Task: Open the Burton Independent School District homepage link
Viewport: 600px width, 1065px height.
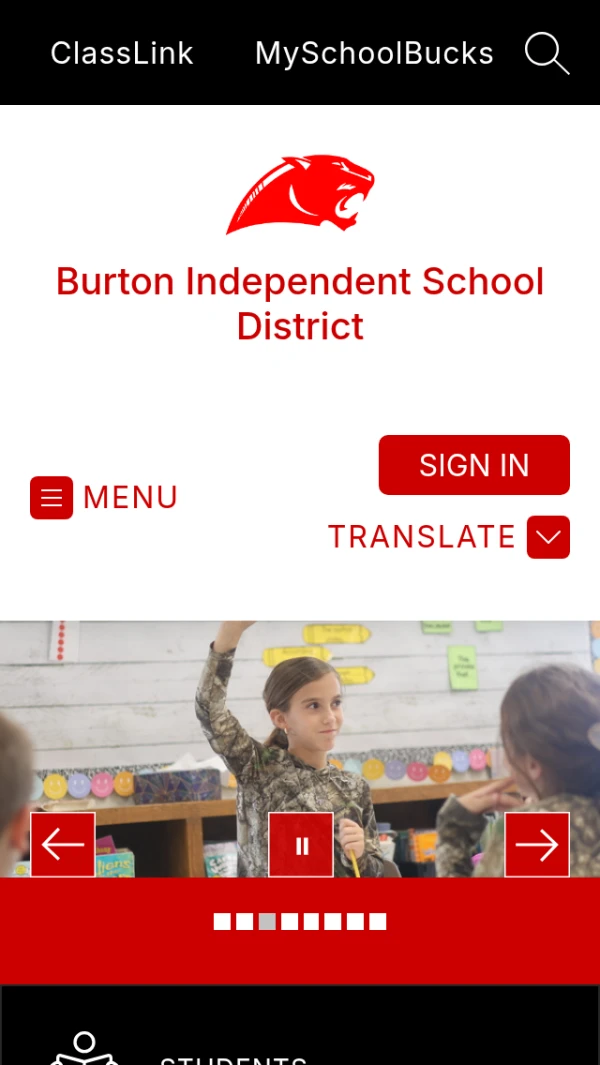Action: coord(300,303)
